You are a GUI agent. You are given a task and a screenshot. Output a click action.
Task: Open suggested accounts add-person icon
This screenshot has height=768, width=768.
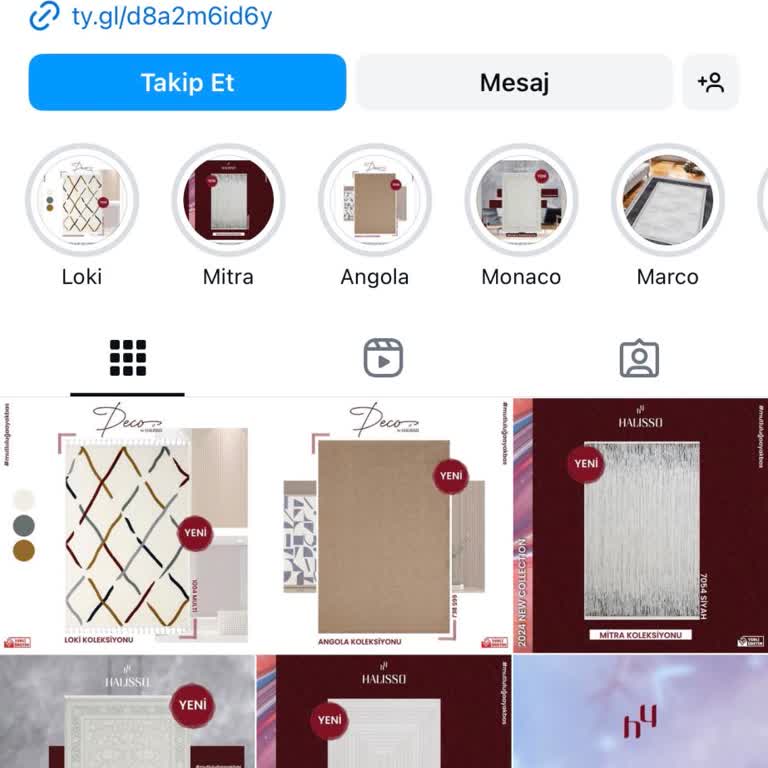pyautogui.click(x=710, y=82)
